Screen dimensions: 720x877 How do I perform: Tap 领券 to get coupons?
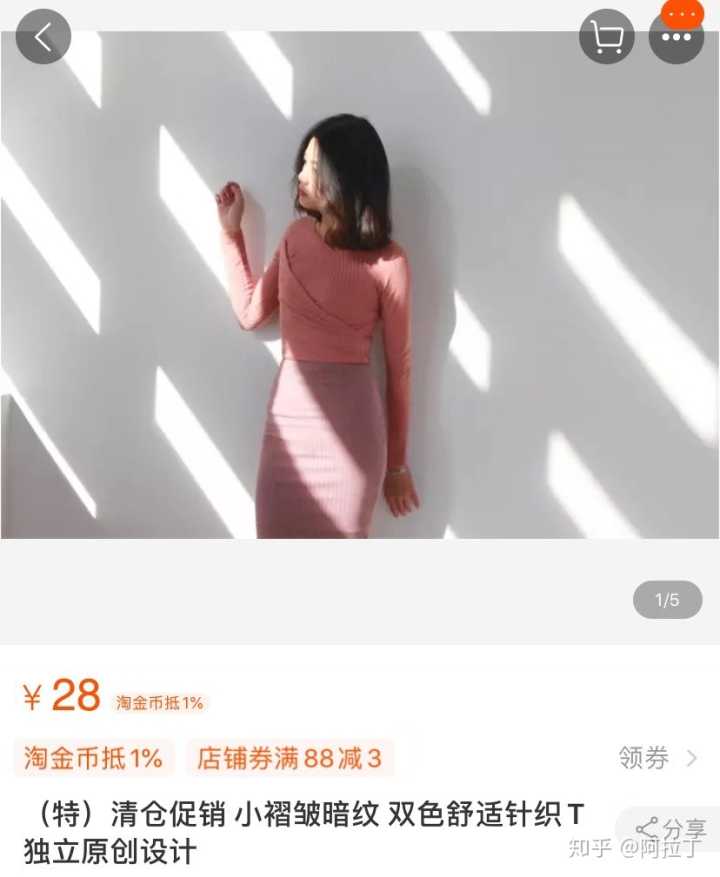point(657,758)
